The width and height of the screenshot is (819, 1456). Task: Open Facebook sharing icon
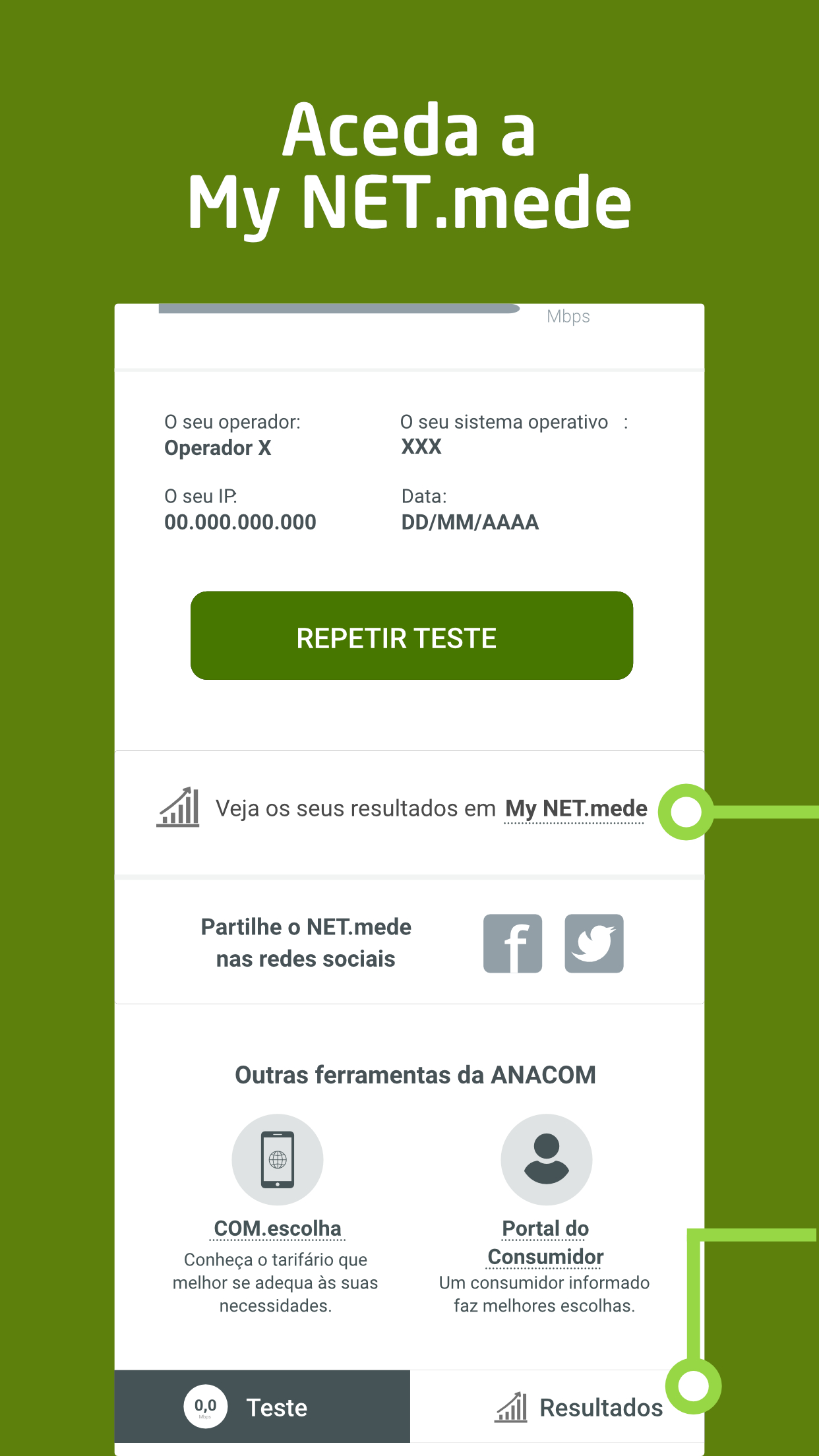(x=513, y=943)
